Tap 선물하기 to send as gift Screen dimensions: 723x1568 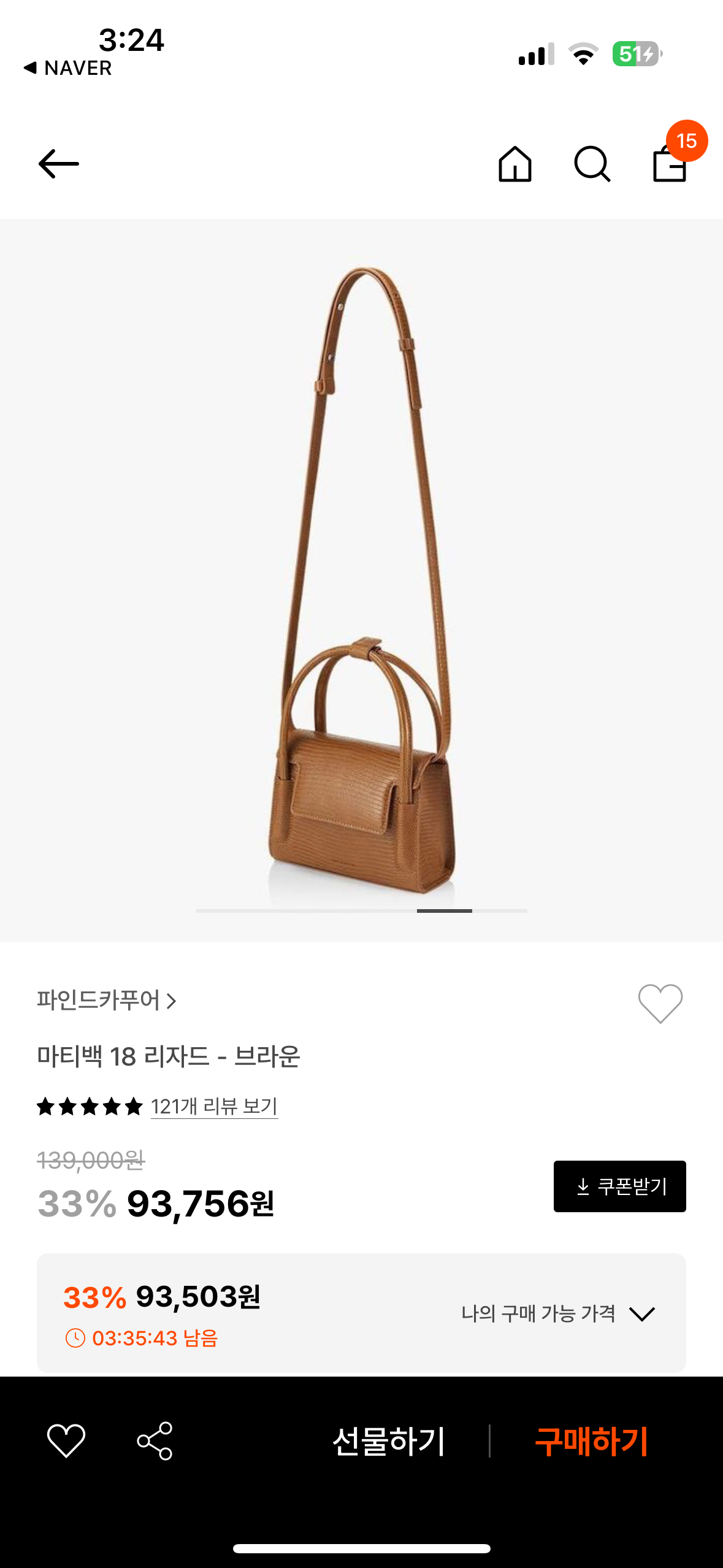pyautogui.click(x=388, y=1441)
